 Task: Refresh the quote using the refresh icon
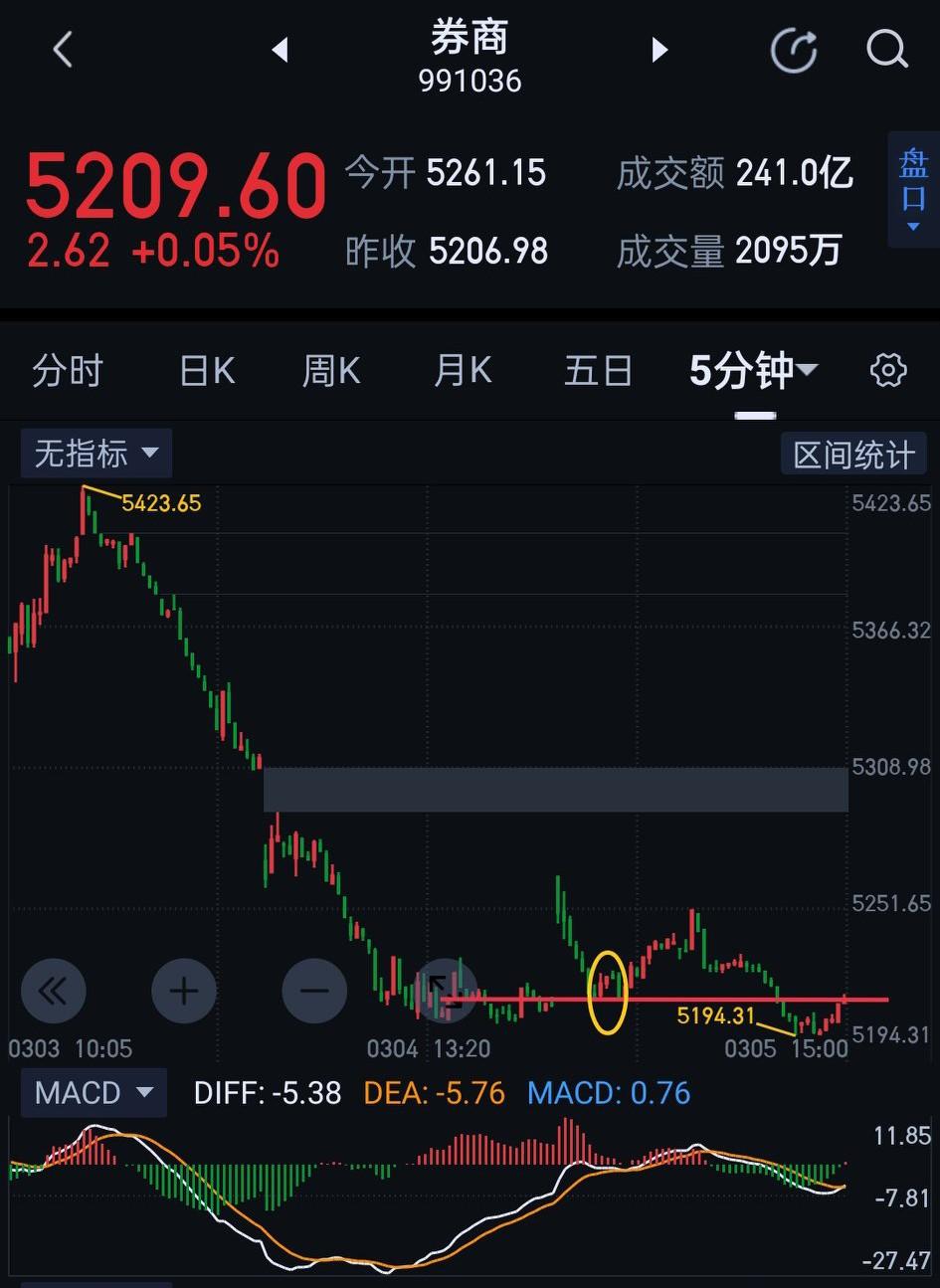pyautogui.click(x=793, y=50)
